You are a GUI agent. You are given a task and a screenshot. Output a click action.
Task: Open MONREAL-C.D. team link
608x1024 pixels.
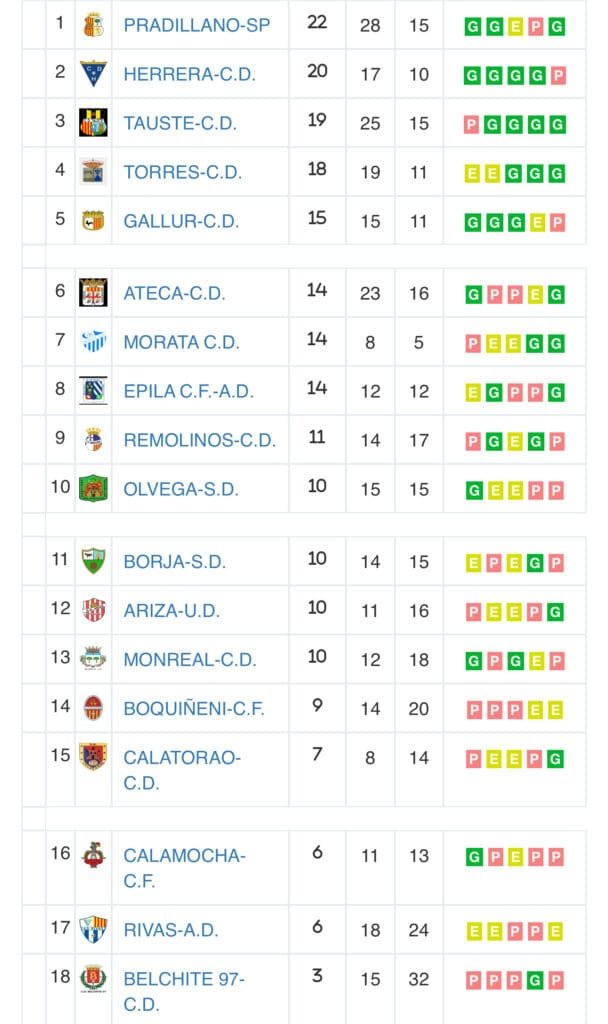pyautogui.click(x=190, y=660)
